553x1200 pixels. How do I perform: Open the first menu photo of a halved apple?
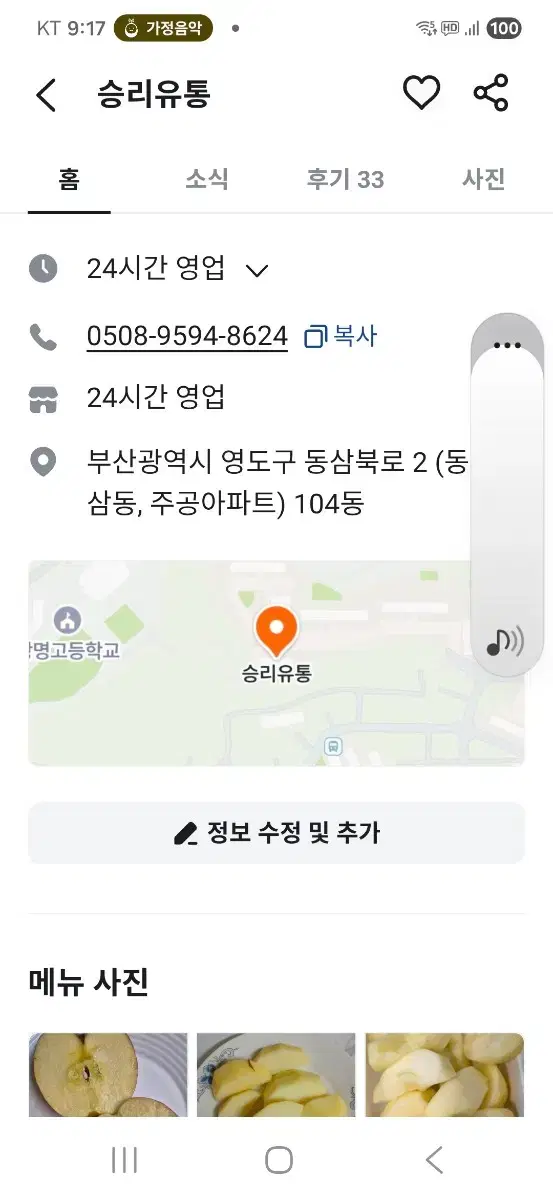[108, 1074]
